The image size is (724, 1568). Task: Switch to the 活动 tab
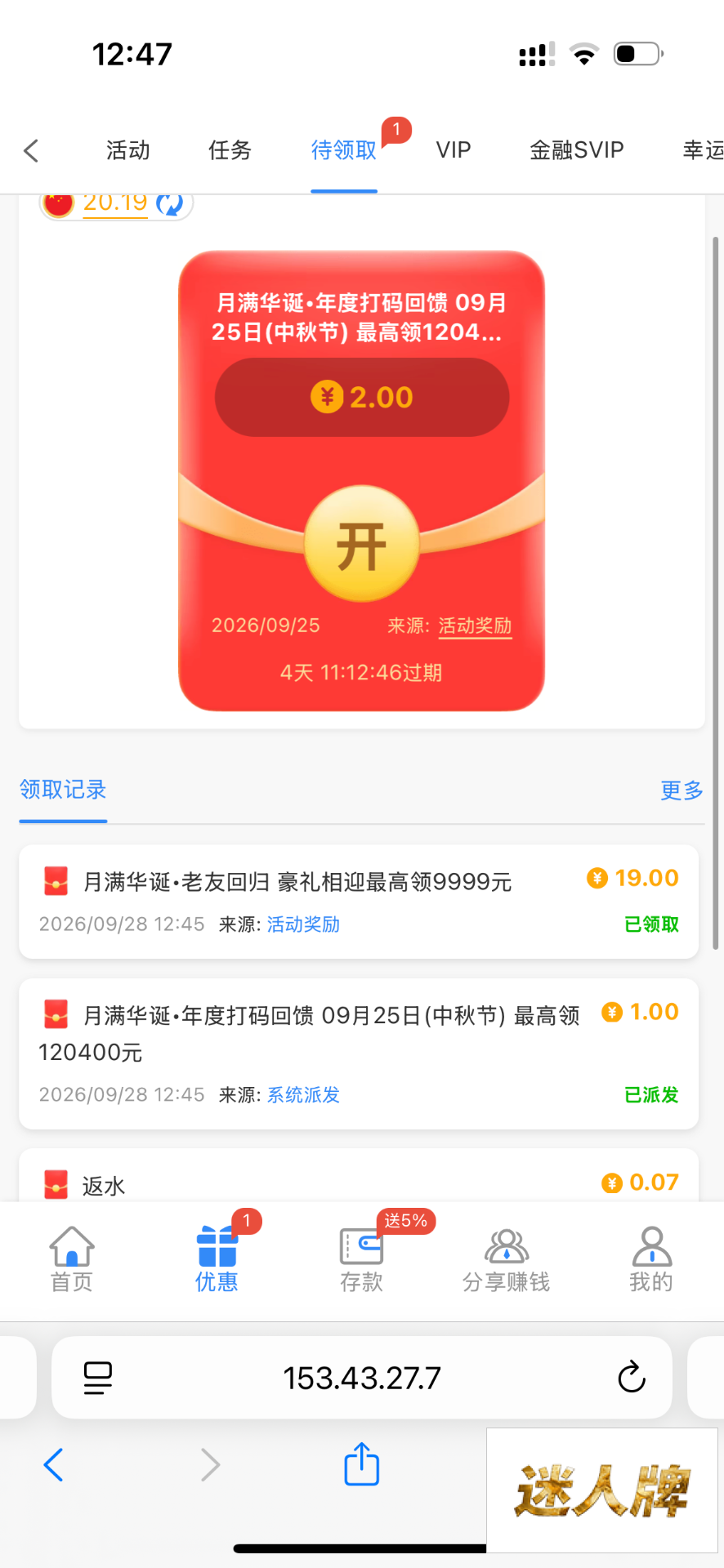[x=128, y=150]
